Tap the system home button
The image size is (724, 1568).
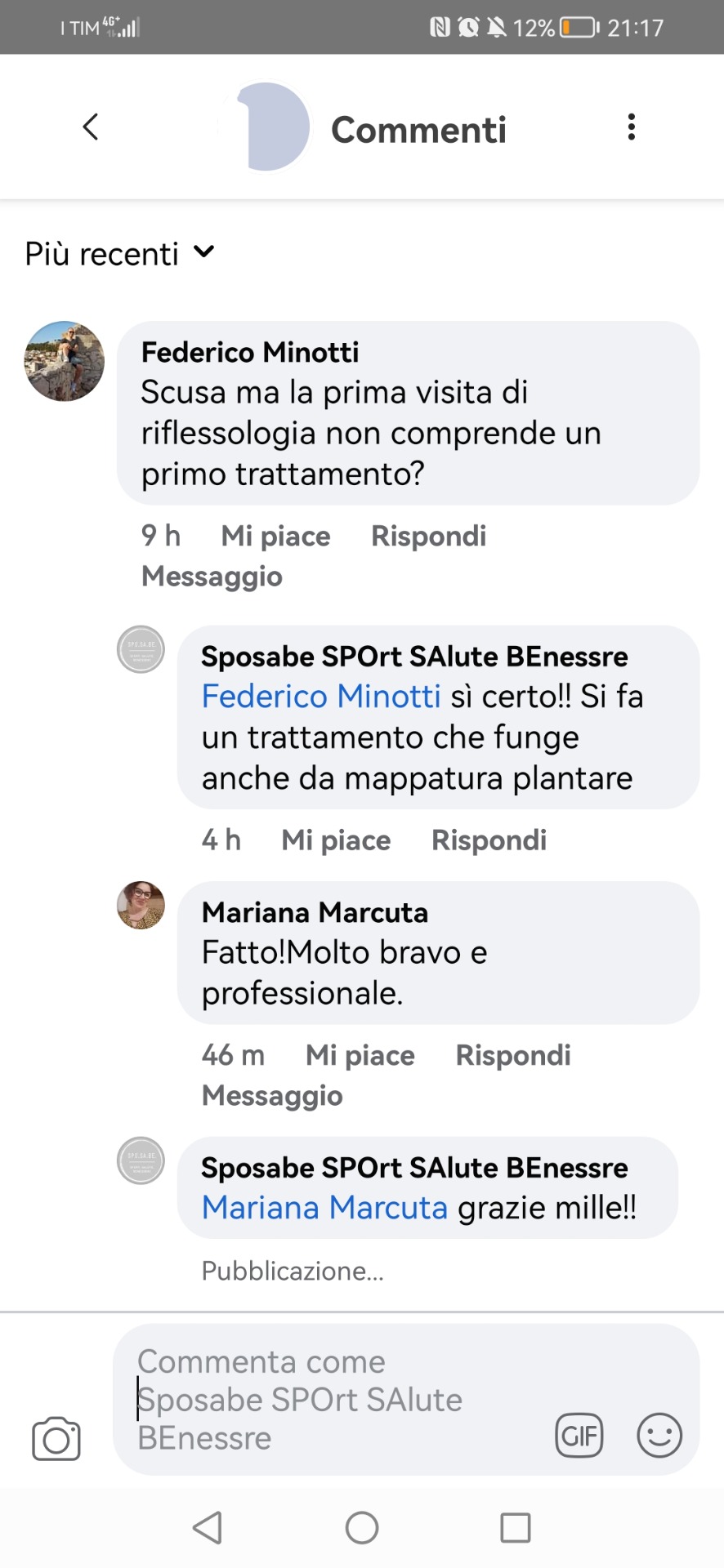click(x=361, y=1527)
